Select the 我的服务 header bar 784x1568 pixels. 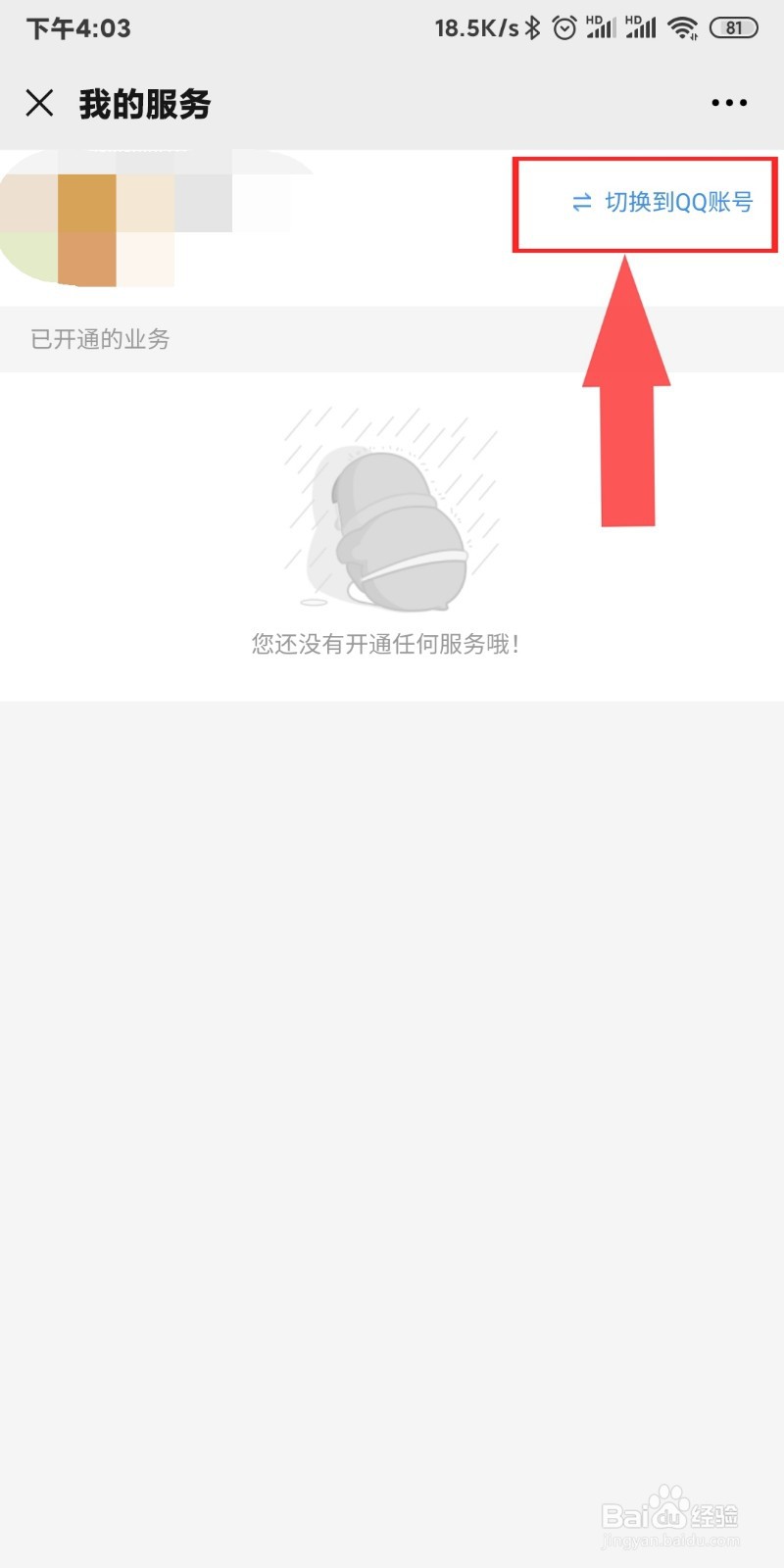392,103
